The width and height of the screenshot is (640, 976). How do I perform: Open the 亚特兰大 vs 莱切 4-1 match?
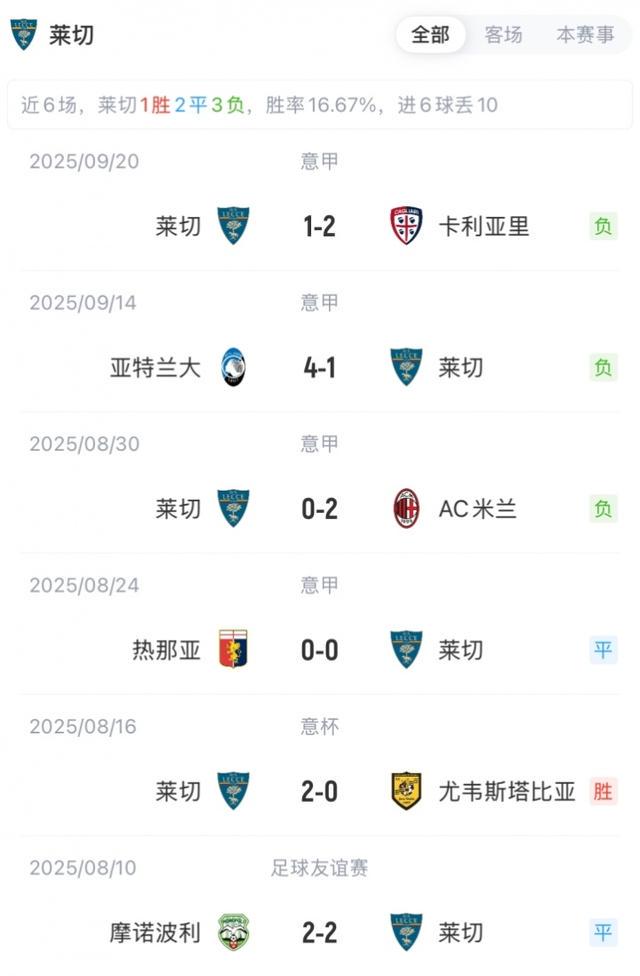(x=320, y=368)
